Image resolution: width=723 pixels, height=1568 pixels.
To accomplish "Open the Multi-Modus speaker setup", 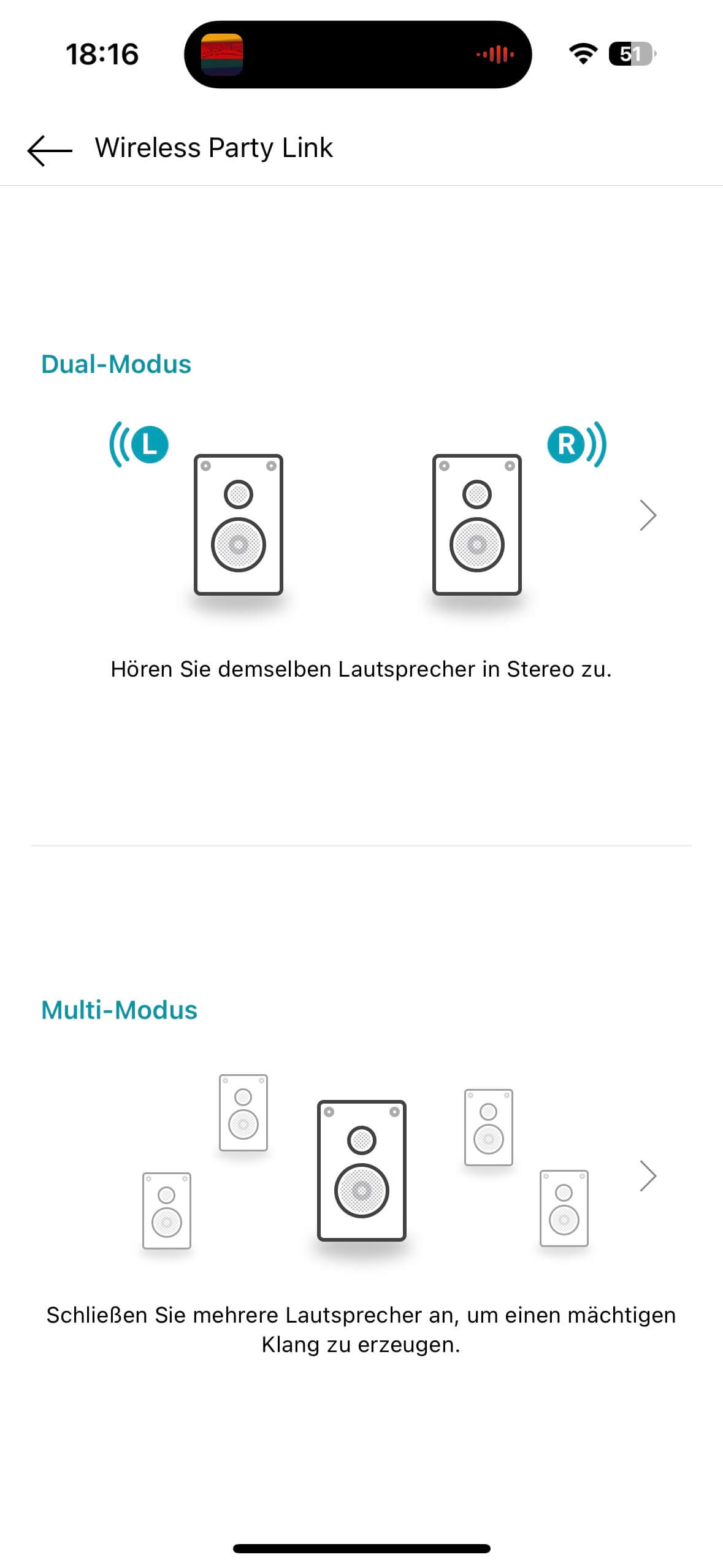I will pyautogui.click(x=648, y=1176).
